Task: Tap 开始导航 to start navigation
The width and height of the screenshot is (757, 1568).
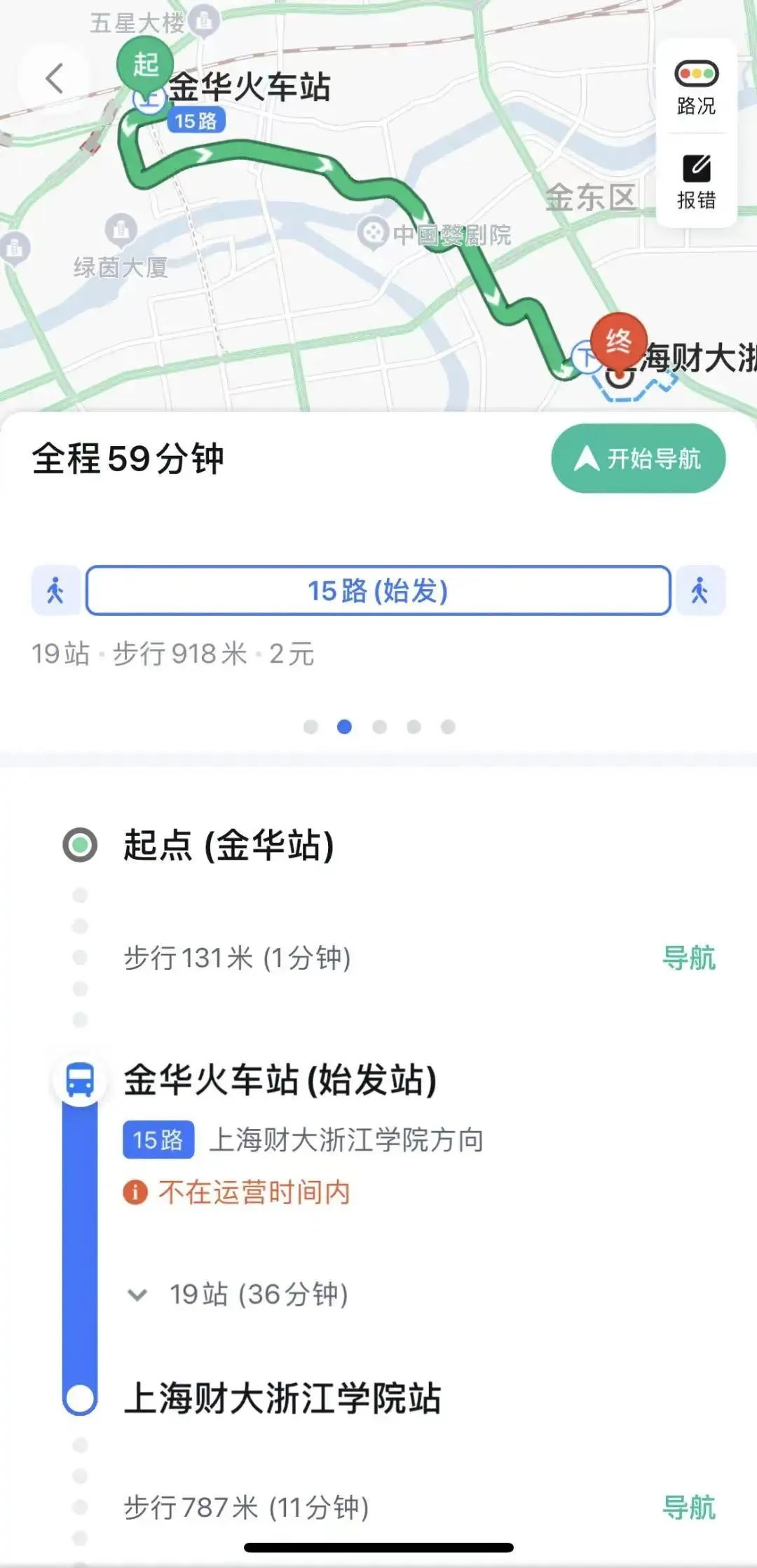Action: pyautogui.click(x=638, y=459)
